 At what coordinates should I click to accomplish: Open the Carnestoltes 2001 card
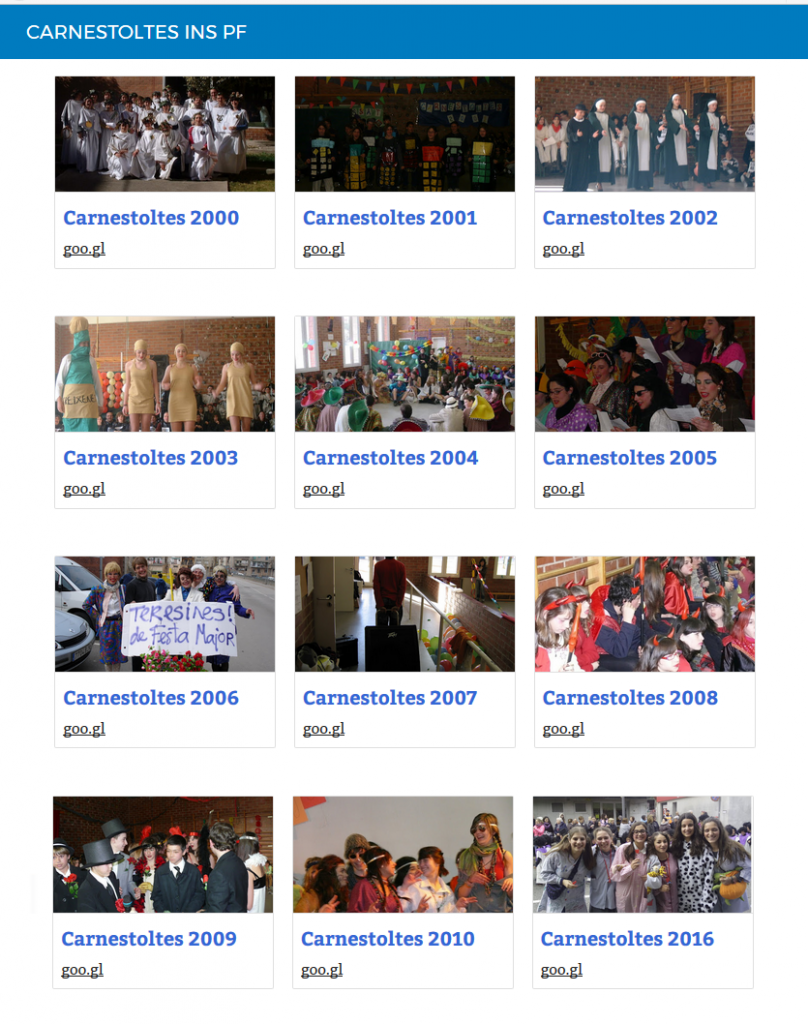(390, 218)
